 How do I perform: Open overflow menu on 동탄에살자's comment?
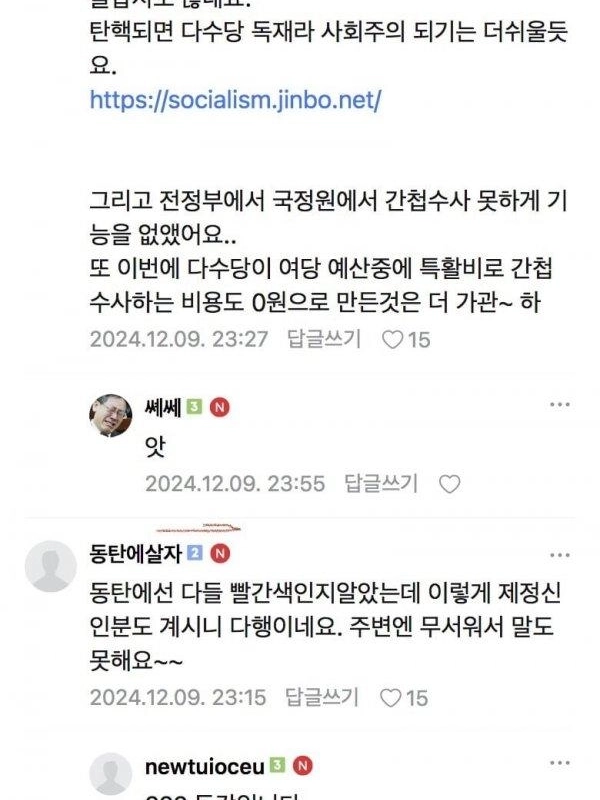point(560,553)
